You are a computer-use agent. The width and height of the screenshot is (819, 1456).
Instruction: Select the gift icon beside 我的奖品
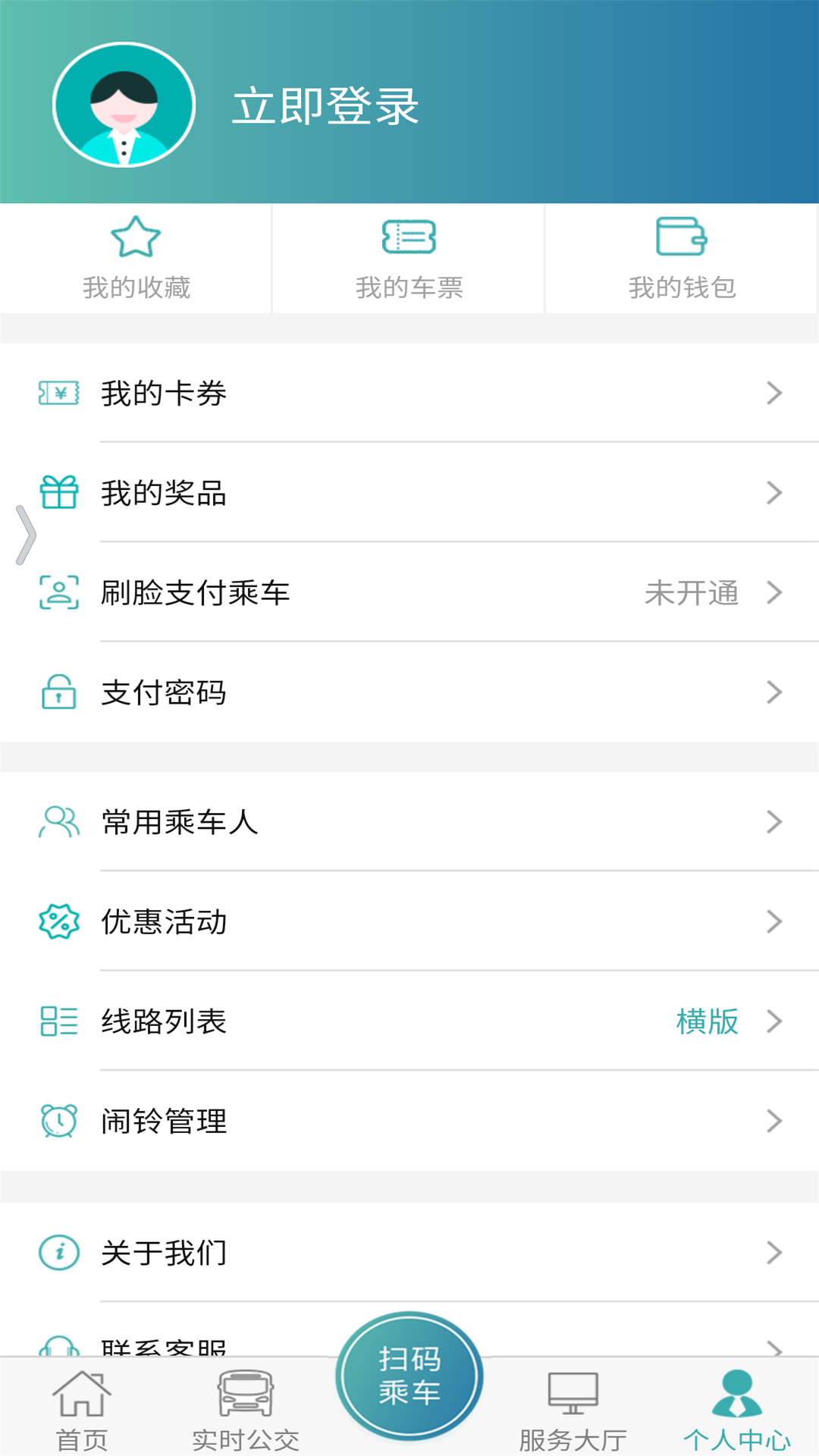tap(58, 492)
